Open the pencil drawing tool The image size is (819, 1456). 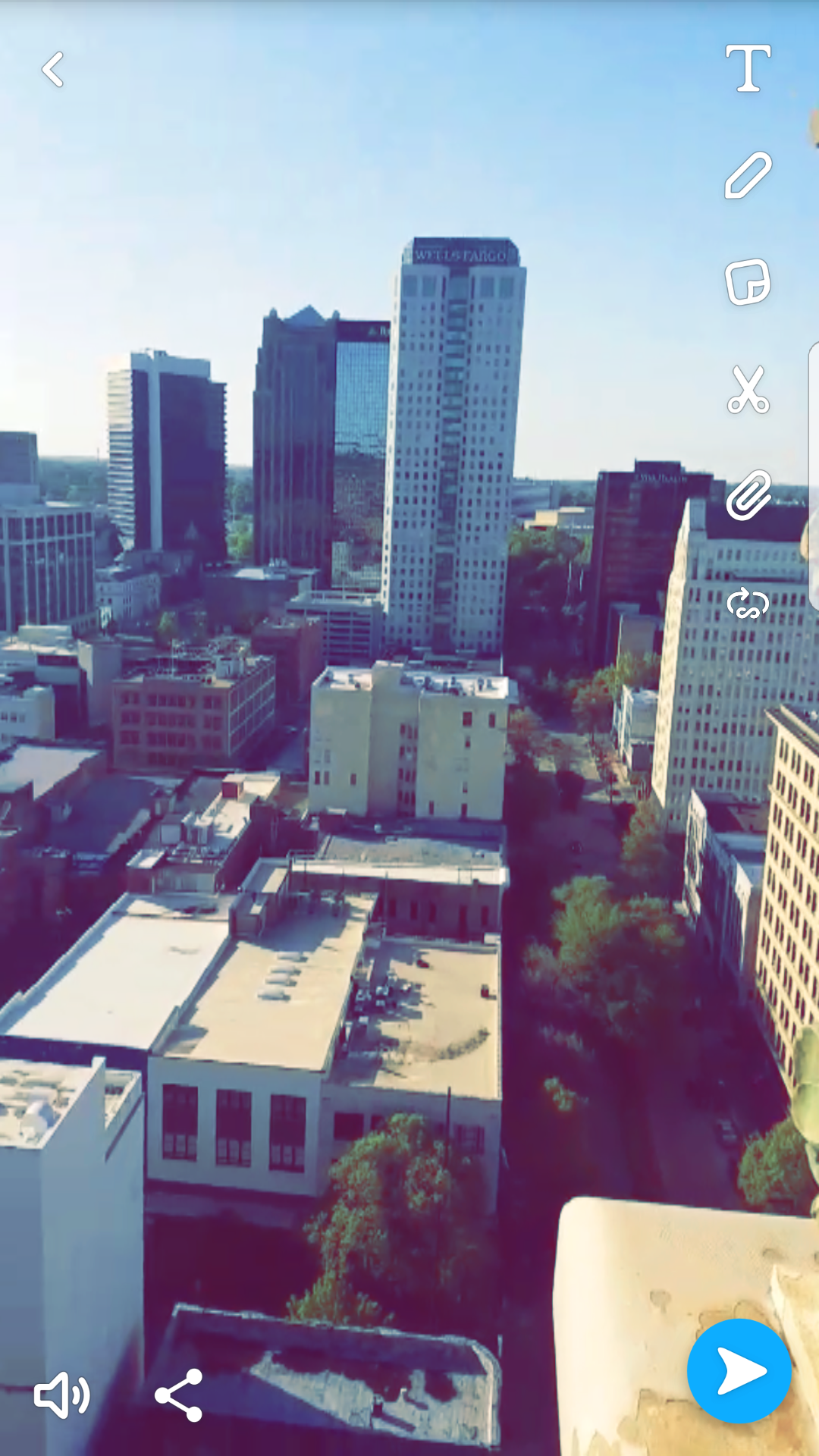point(748,175)
